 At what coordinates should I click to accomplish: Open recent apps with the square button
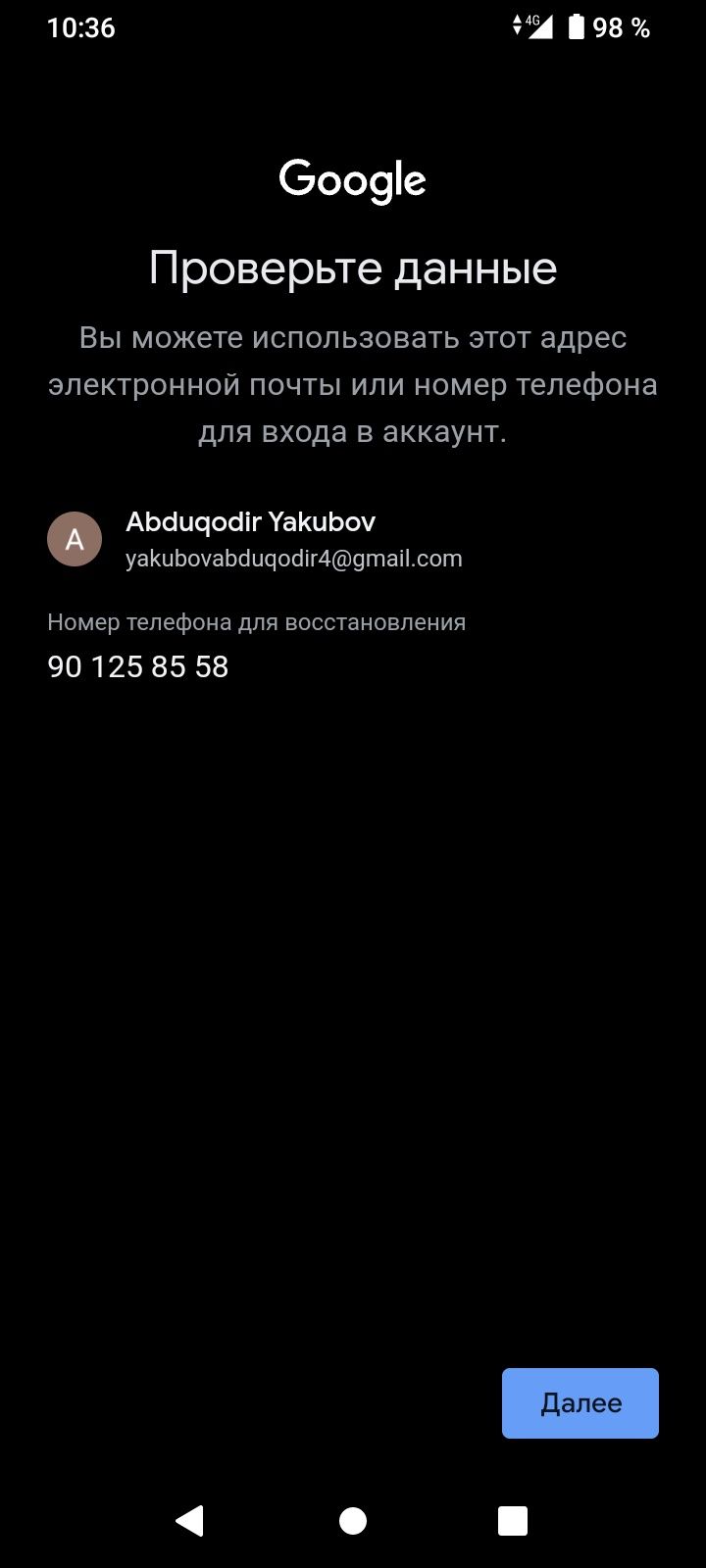coord(513,1520)
